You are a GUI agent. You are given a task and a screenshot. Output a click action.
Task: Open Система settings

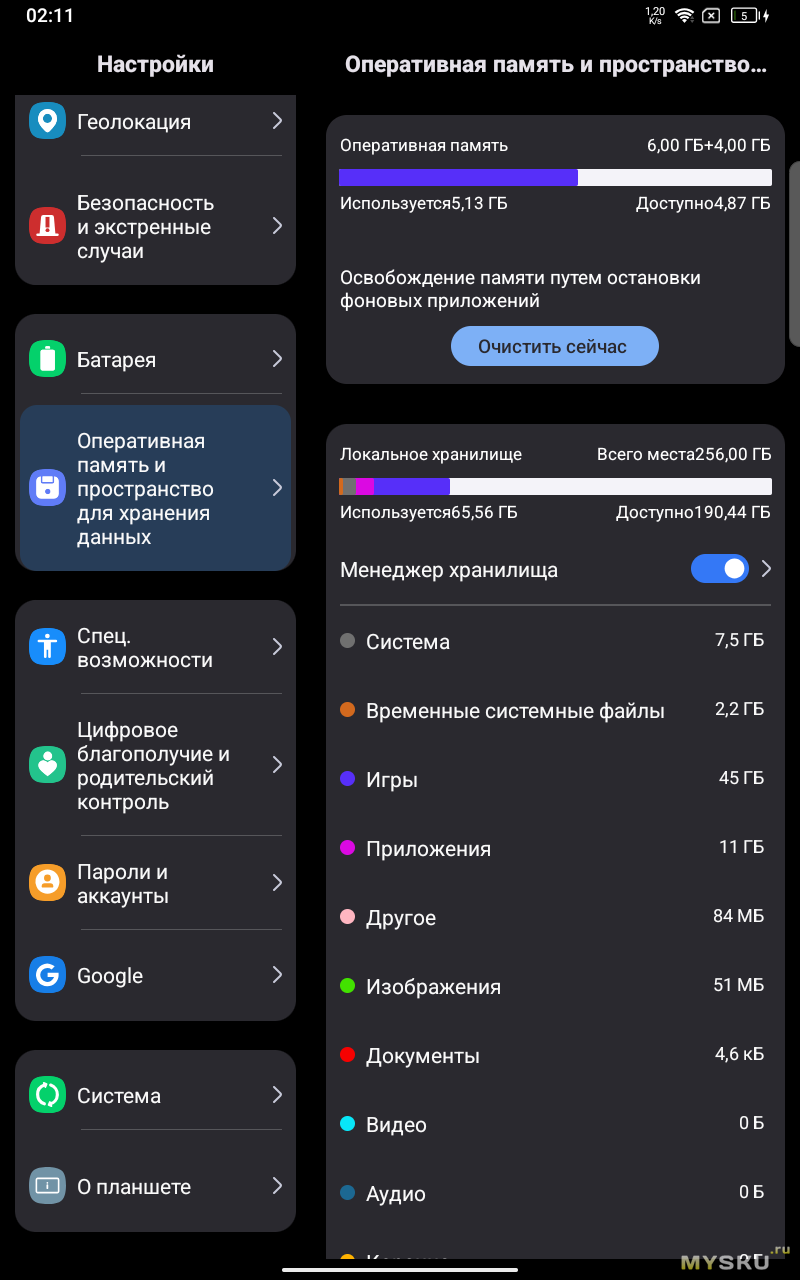(x=155, y=1096)
